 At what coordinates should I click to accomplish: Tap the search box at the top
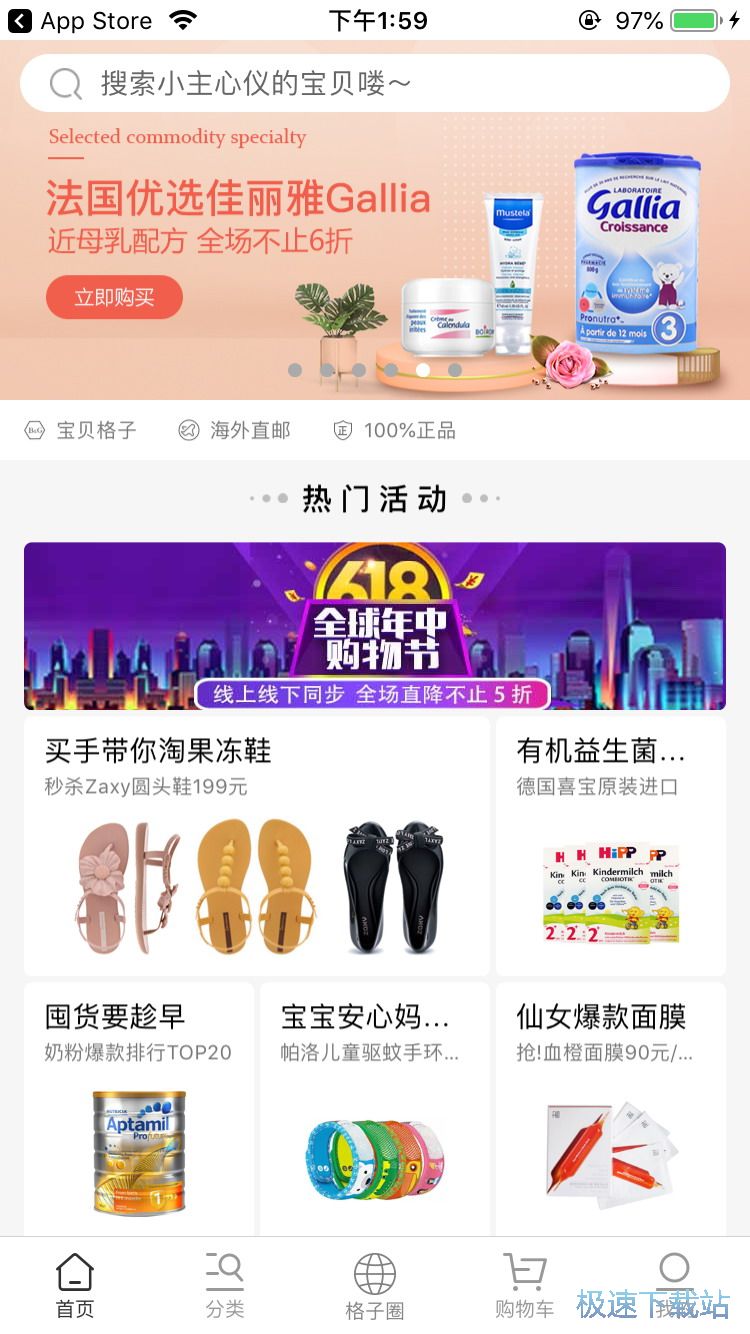[375, 83]
